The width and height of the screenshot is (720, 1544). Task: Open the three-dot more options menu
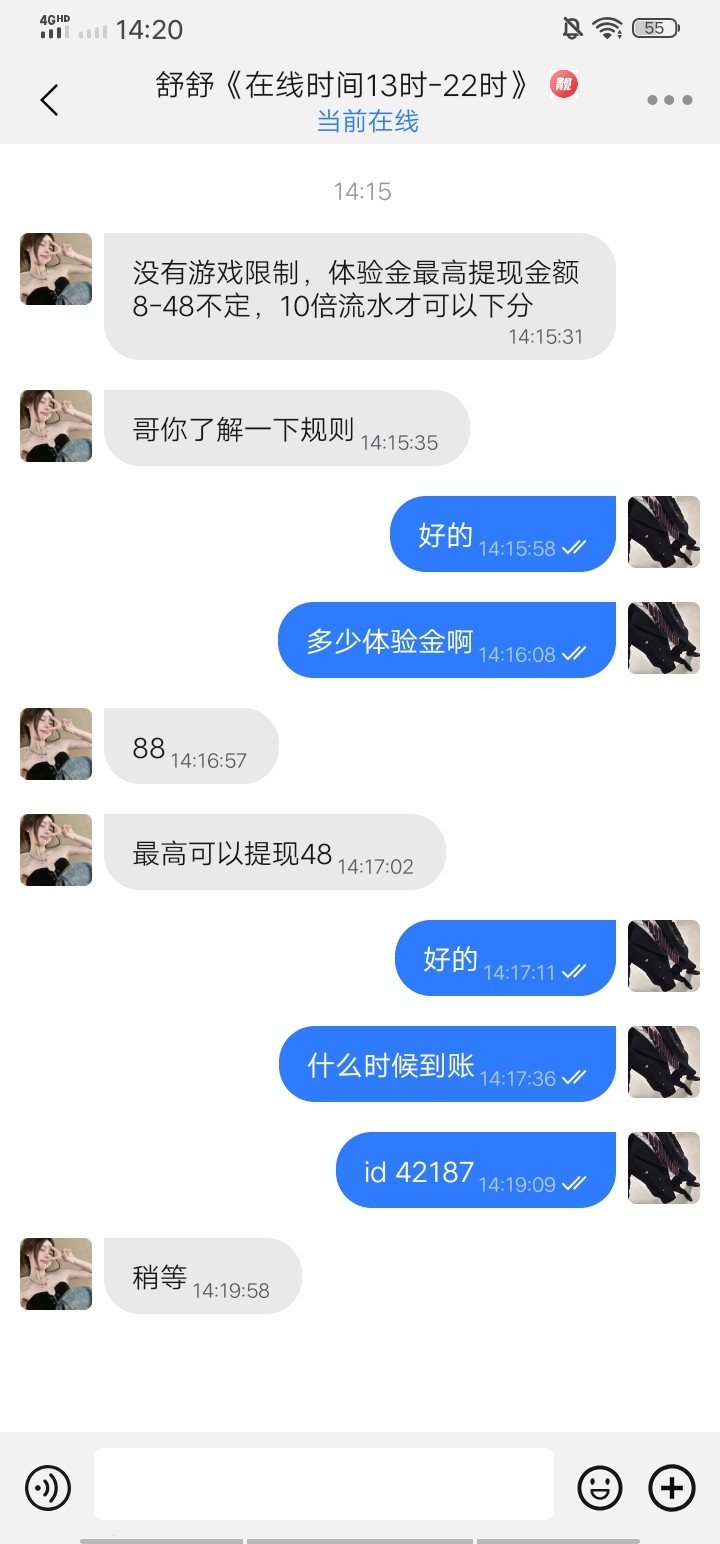(x=669, y=100)
